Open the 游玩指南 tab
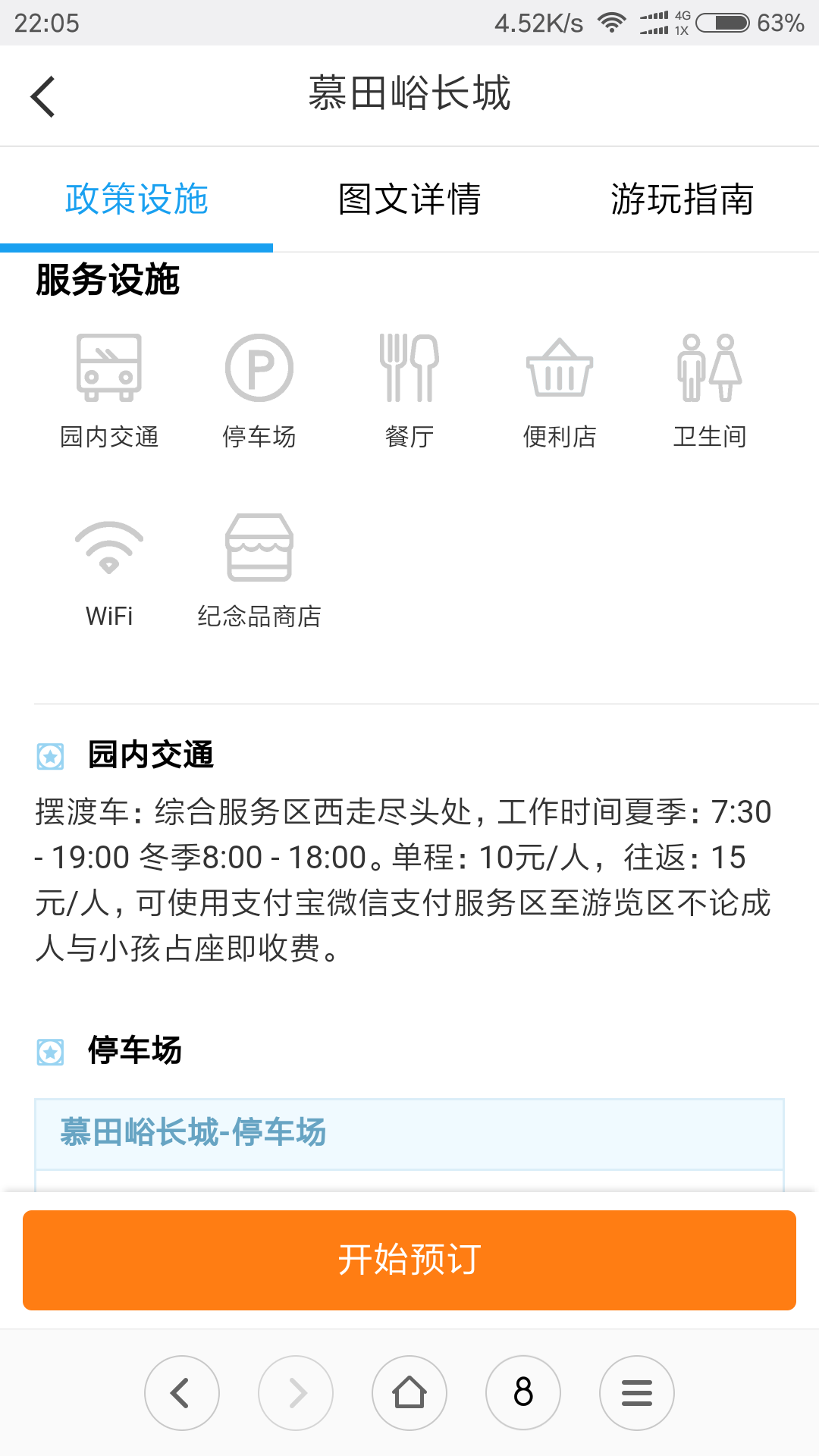819x1456 pixels. (682, 199)
